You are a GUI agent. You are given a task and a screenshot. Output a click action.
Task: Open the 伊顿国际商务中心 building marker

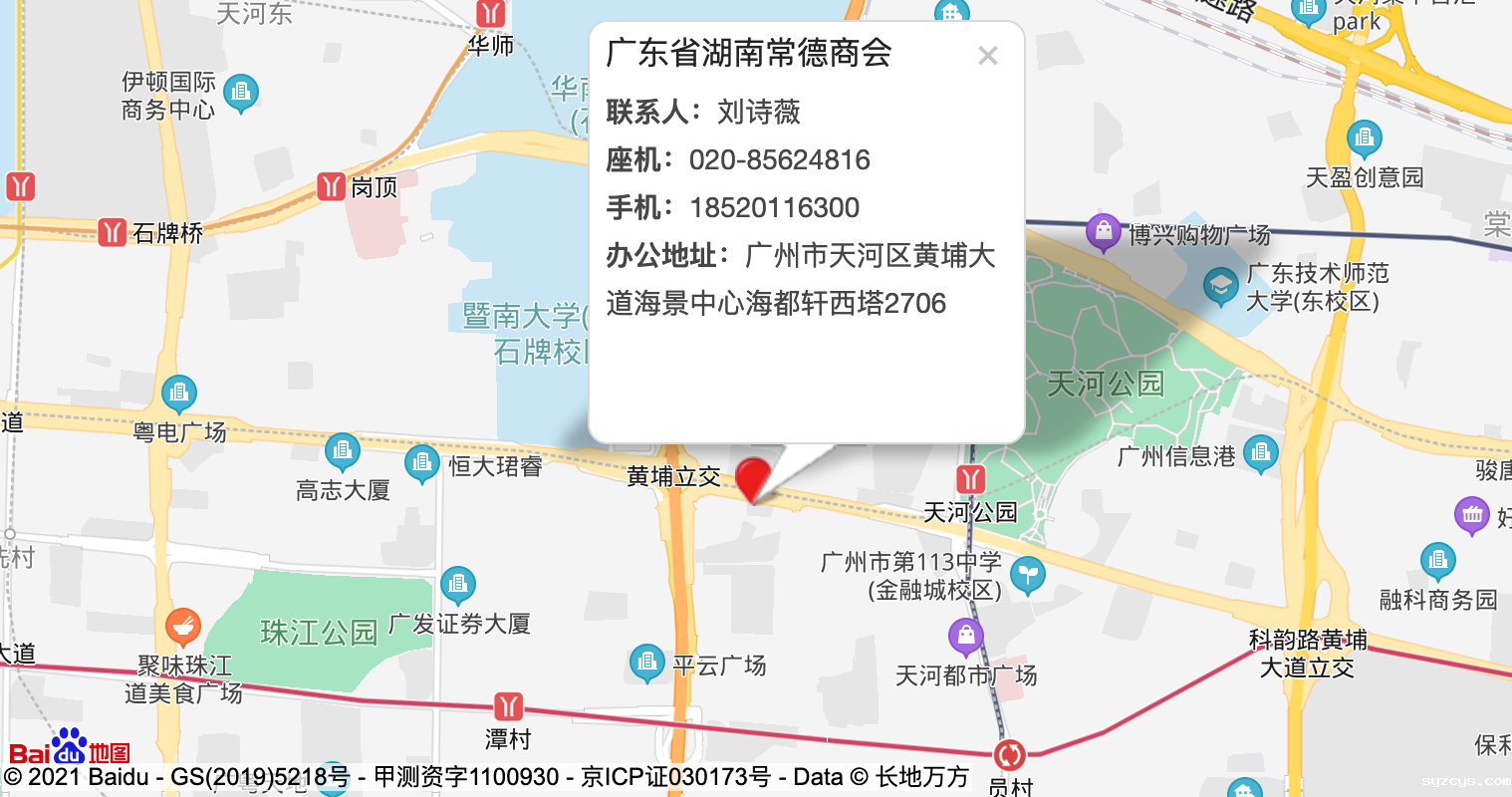240,94
